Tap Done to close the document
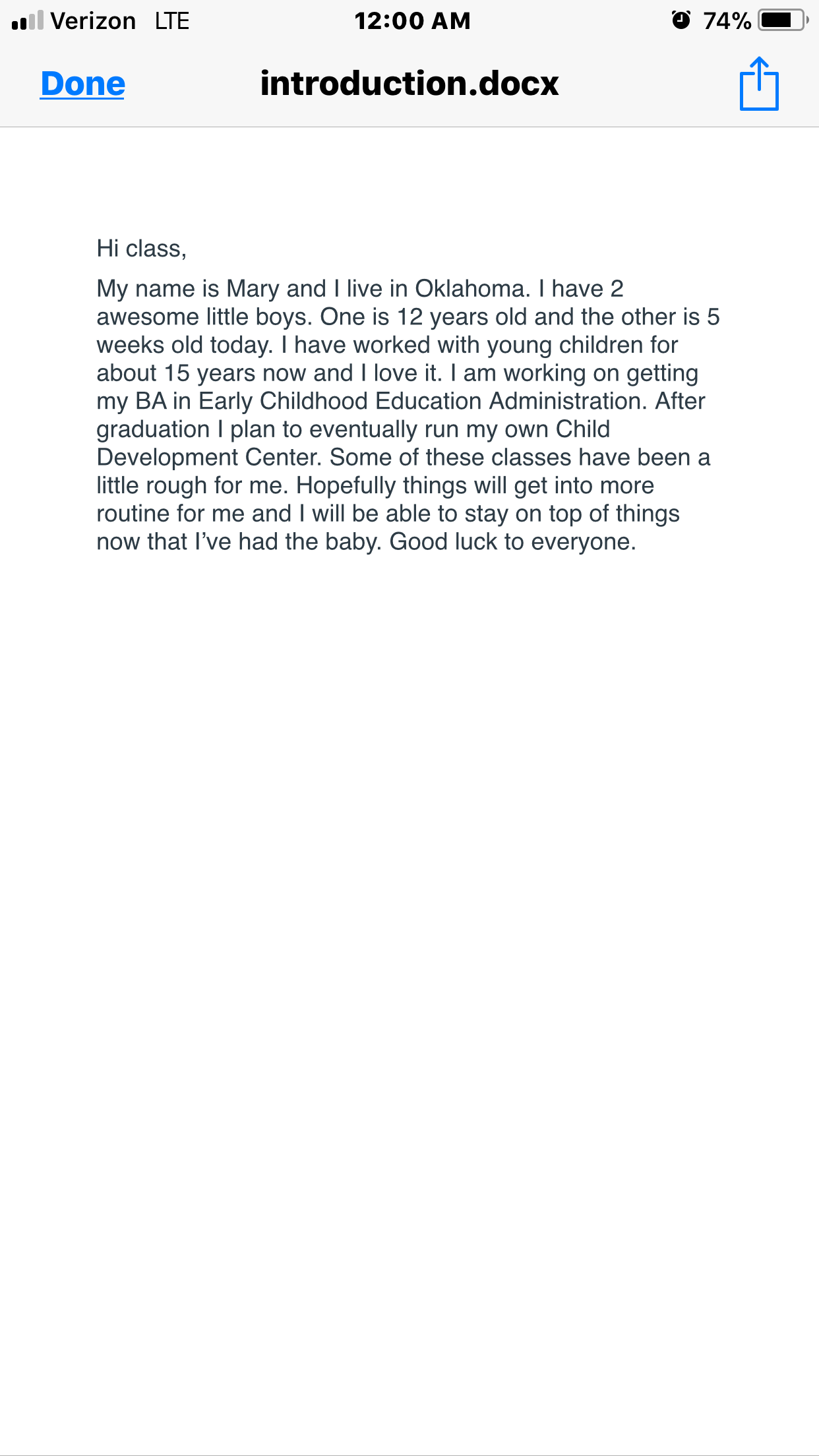819x1456 pixels. click(82, 84)
